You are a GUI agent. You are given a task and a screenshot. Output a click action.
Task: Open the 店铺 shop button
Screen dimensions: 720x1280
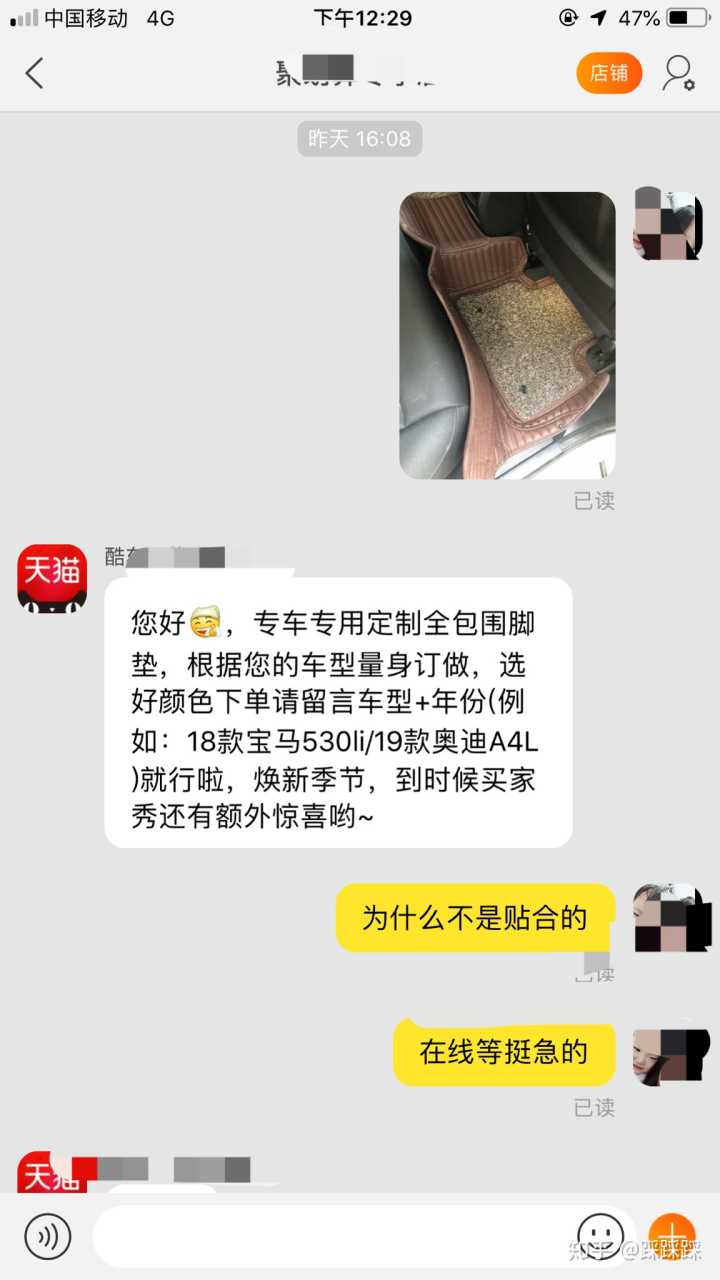pos(608,73)
